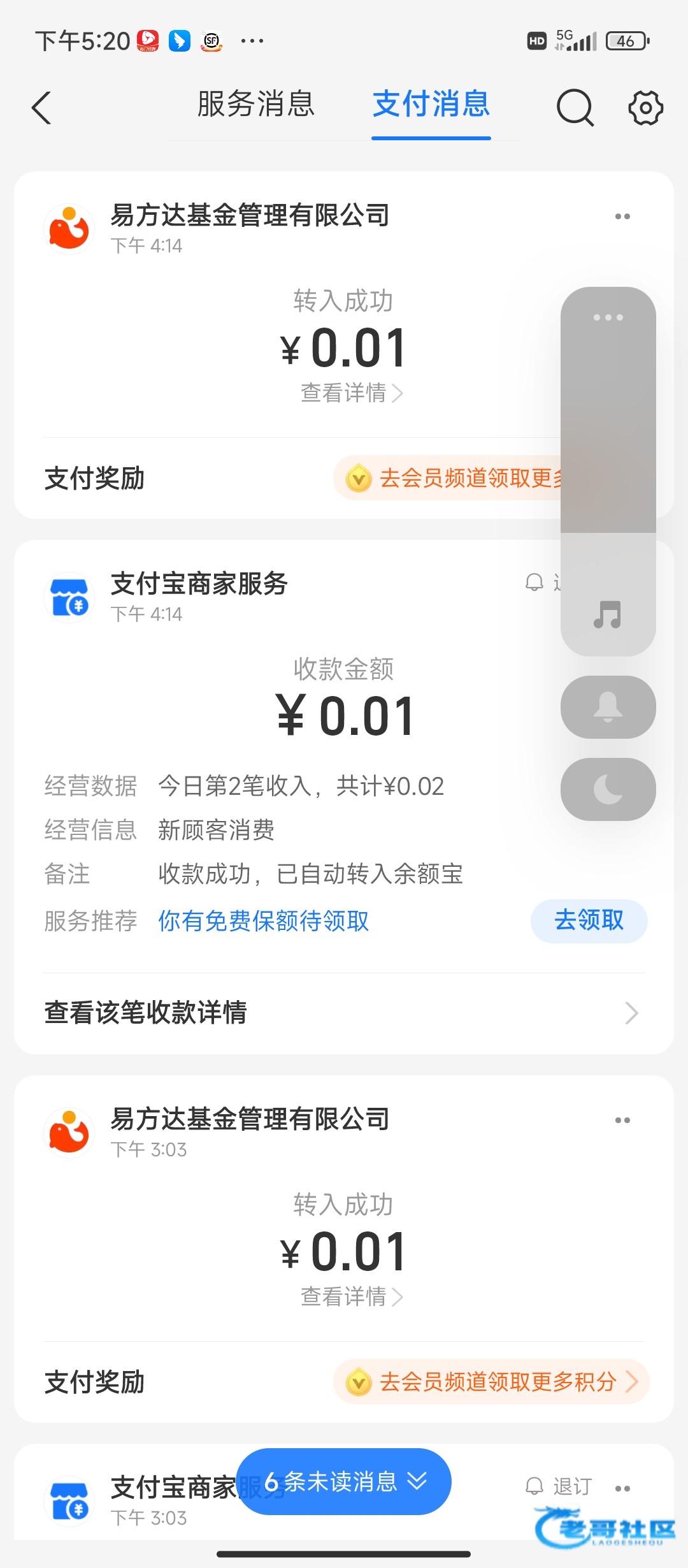Enable do-not-disturb moon button

[x=608, y=789]
